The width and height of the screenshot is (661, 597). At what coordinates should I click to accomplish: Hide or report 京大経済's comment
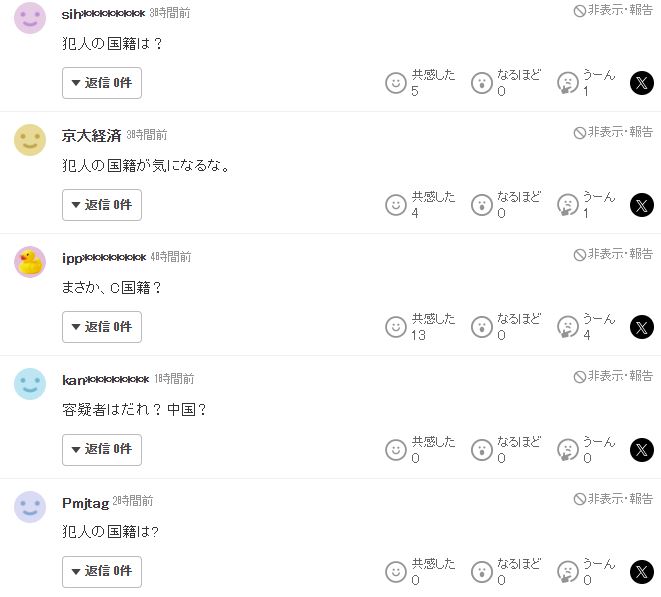click(x=613, y=132)
